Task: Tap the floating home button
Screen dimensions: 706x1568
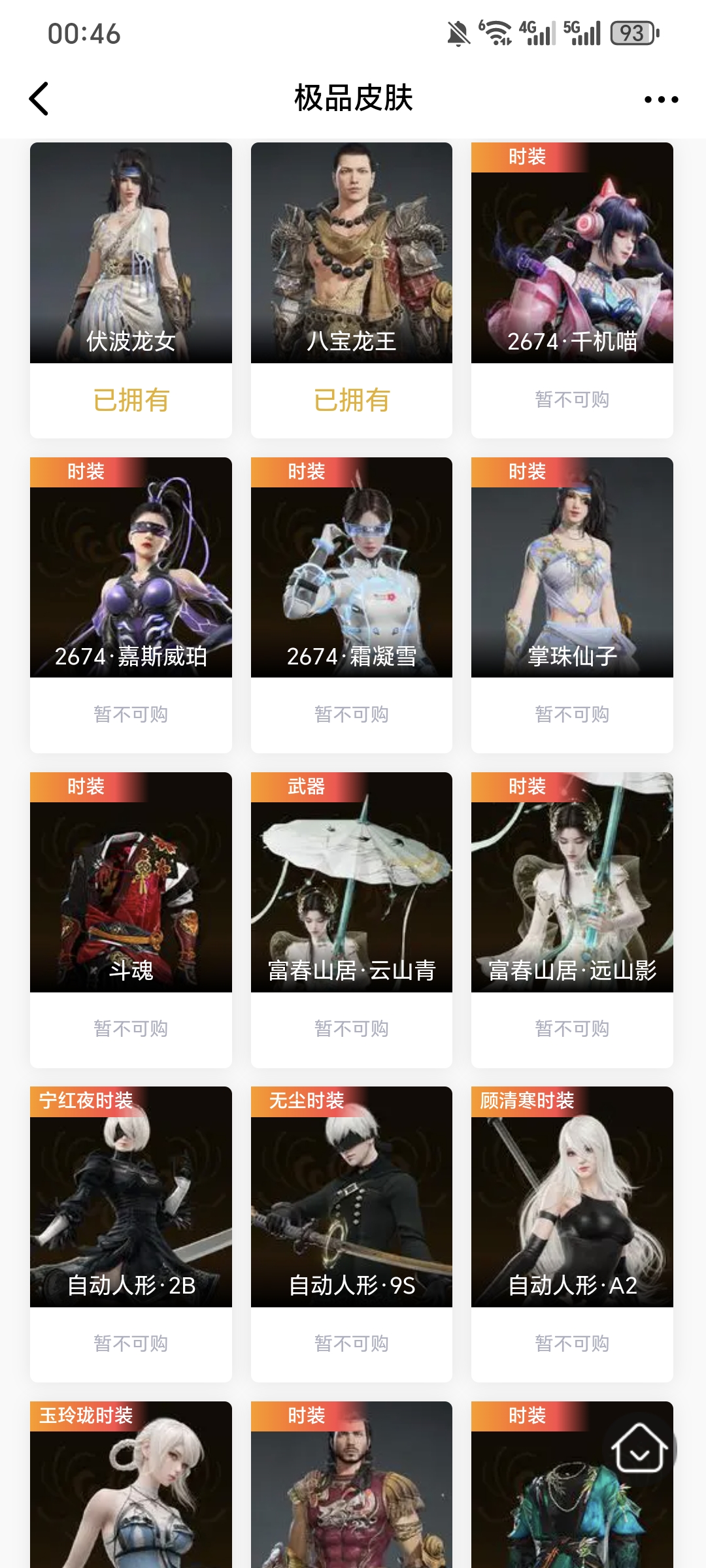Action: (639, 1448)
